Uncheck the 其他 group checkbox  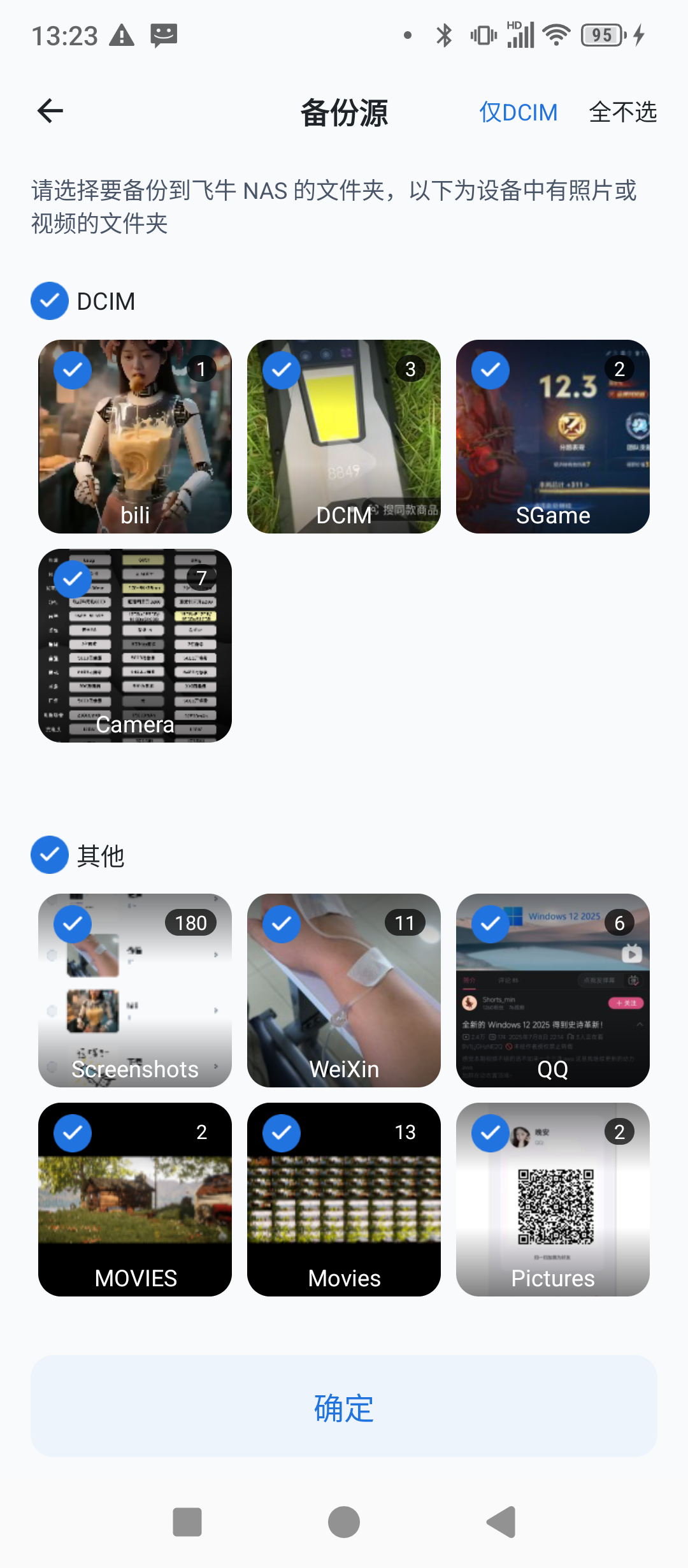[50, 855]
